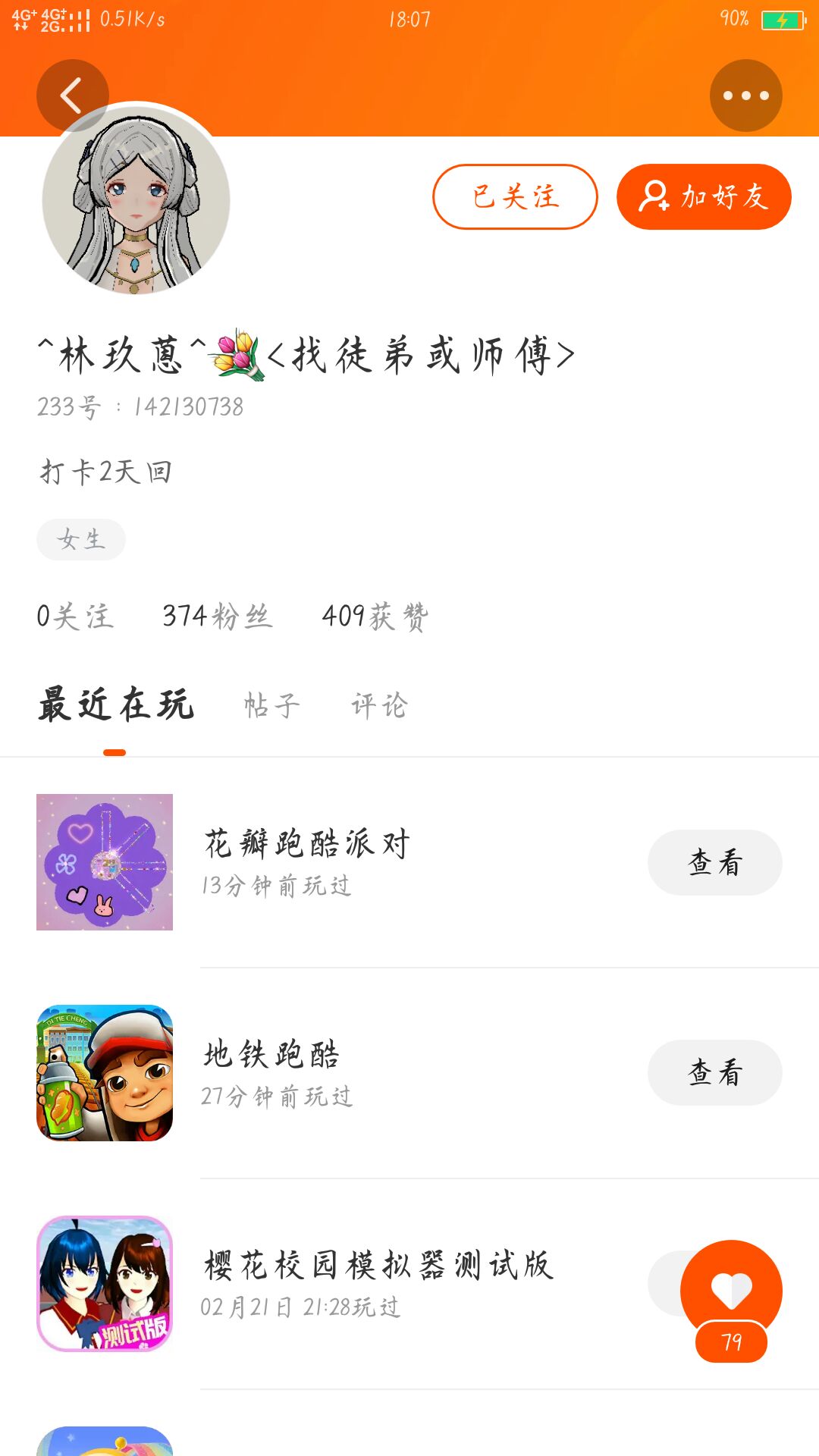Open the 地铁跑酷 game icon
The width and height of the screenshot is (819, 1456).
pos(105,1072)
